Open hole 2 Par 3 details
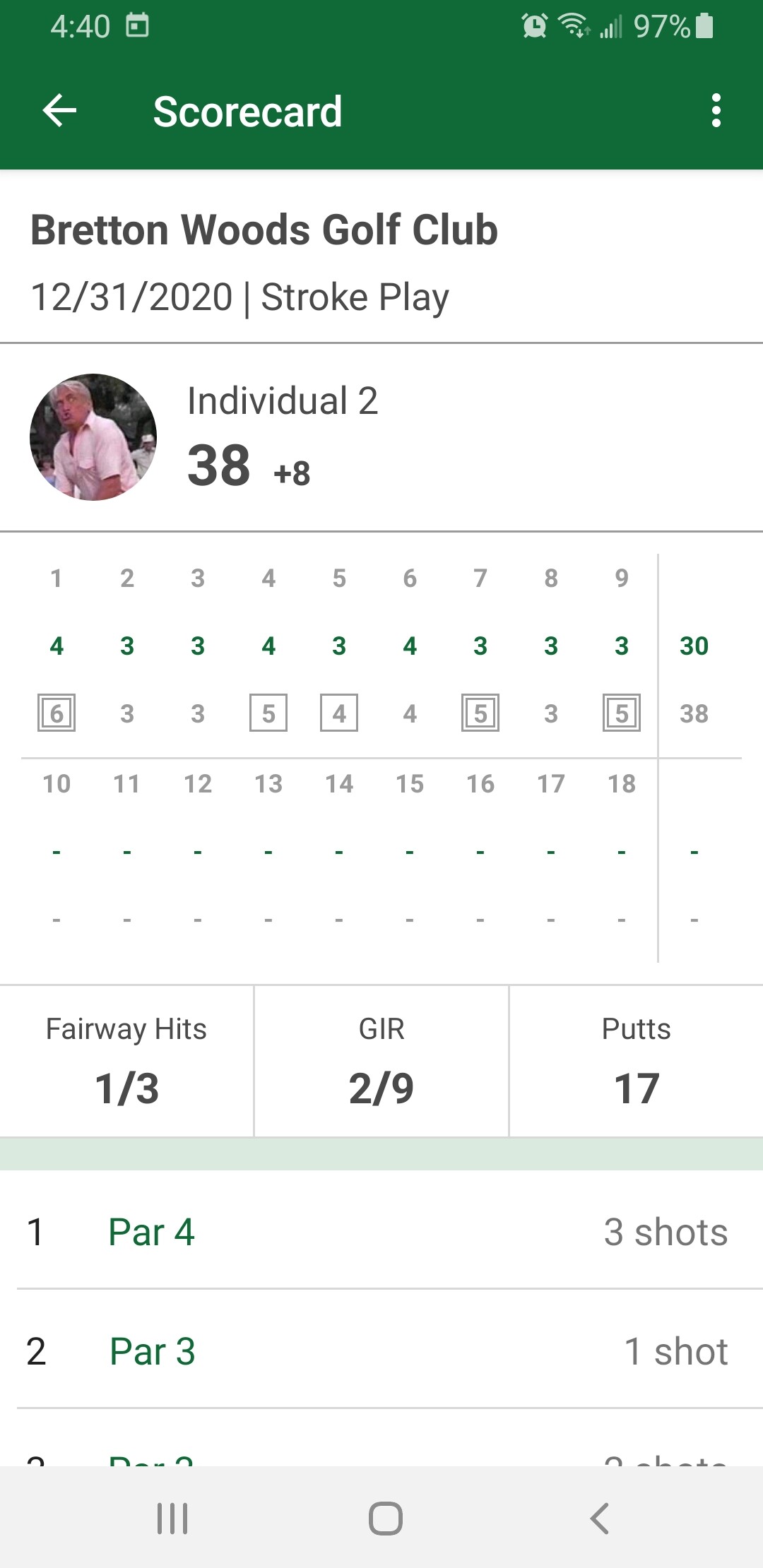The height and width of the screenshot is (1568, 763). pos(381,1351)
